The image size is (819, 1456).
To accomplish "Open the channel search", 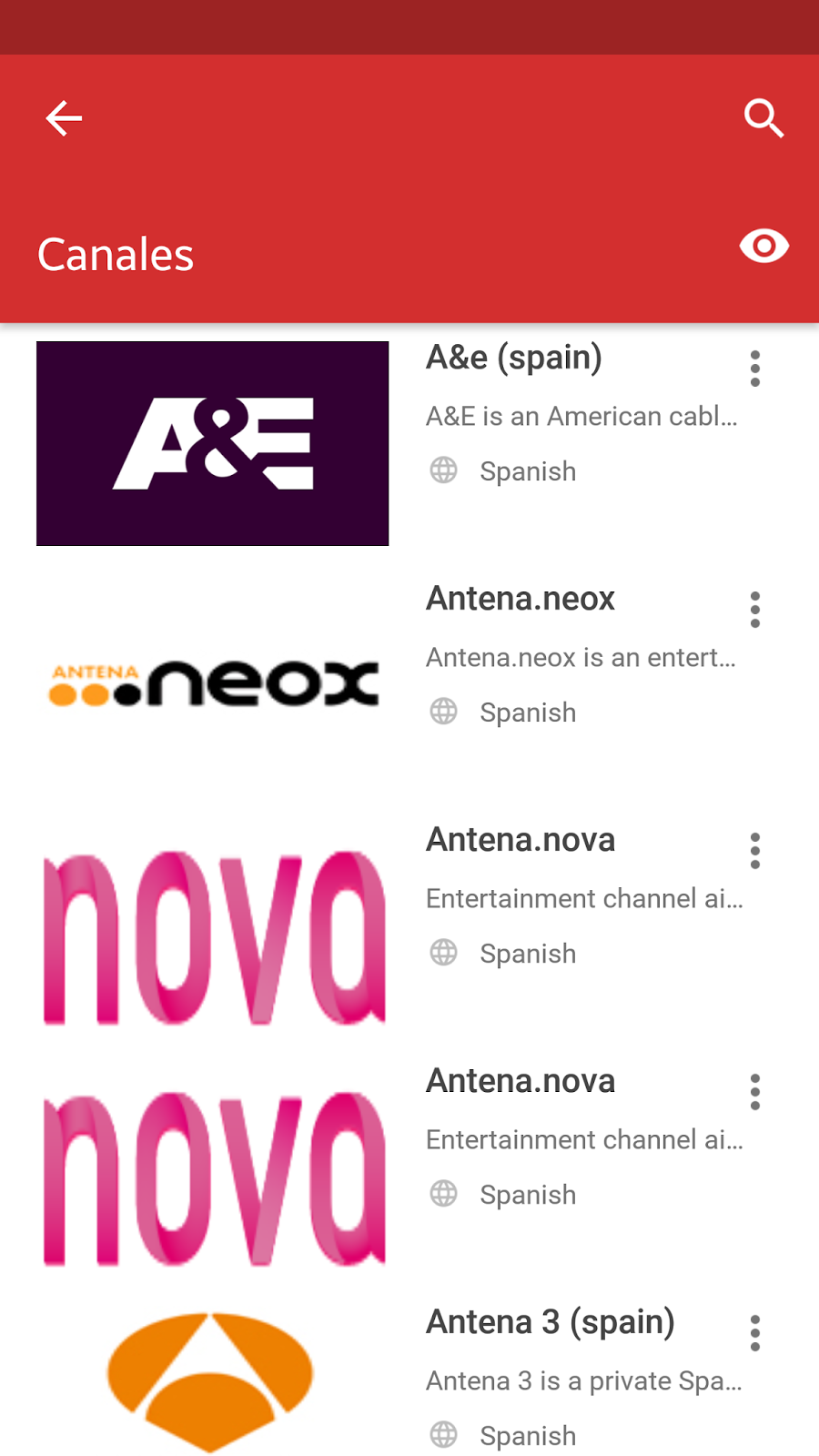I will pos(763,118).
